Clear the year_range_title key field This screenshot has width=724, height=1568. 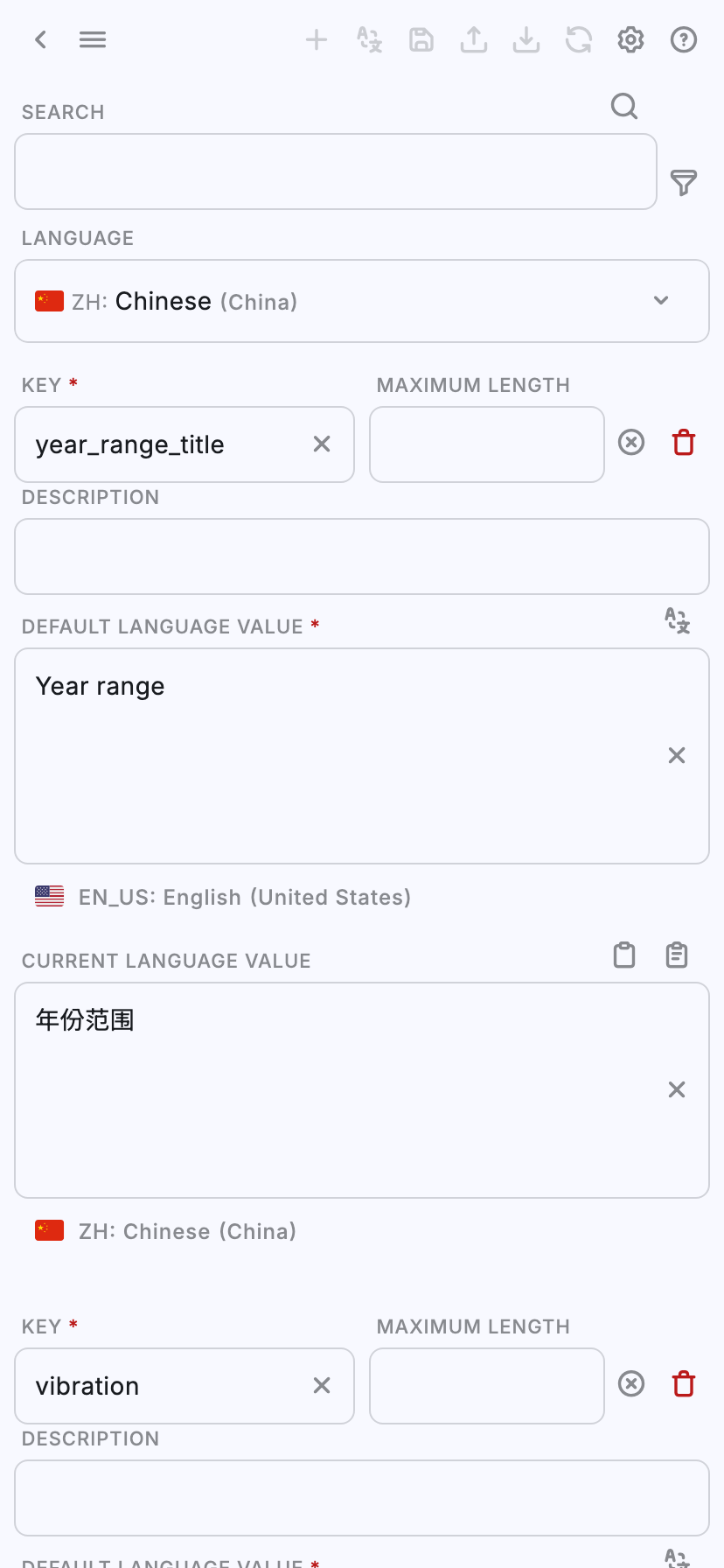pyautogui.click(x=320, y=444)
